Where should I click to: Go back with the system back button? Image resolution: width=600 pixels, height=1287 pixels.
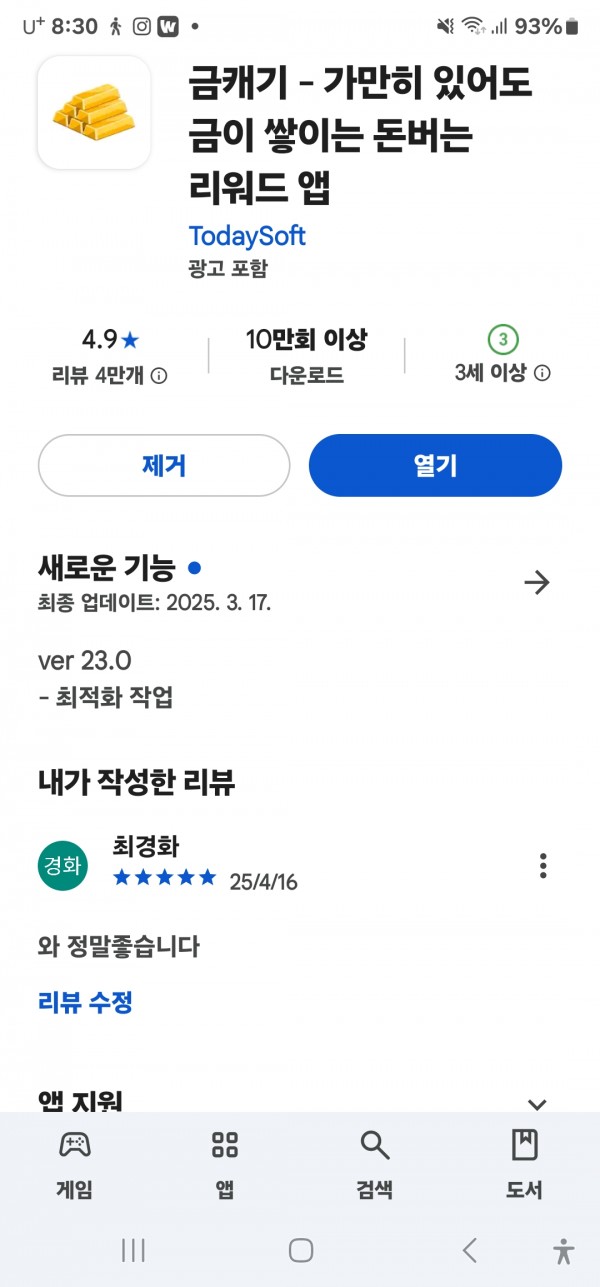tap(469, 1249)
